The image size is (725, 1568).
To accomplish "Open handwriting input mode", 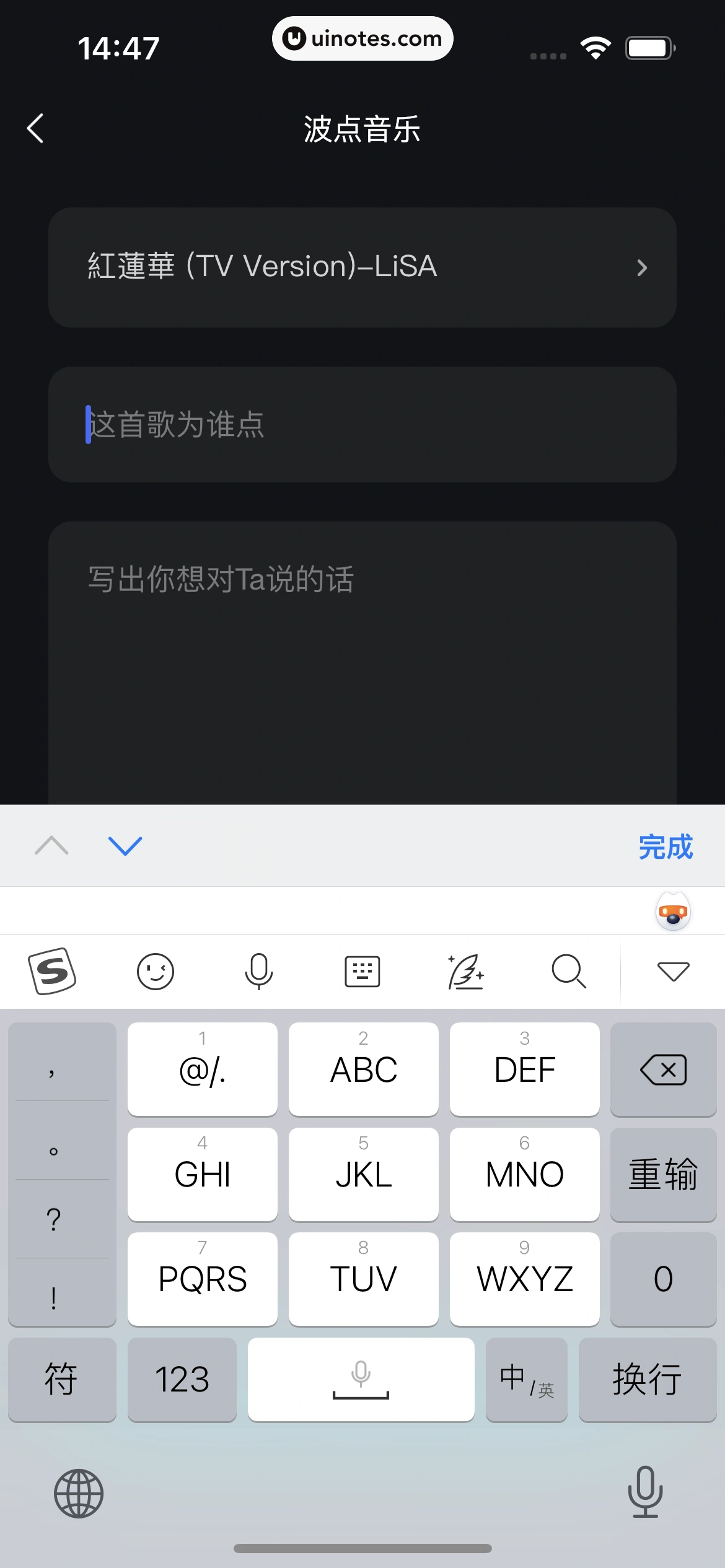I will coord(465,971).
